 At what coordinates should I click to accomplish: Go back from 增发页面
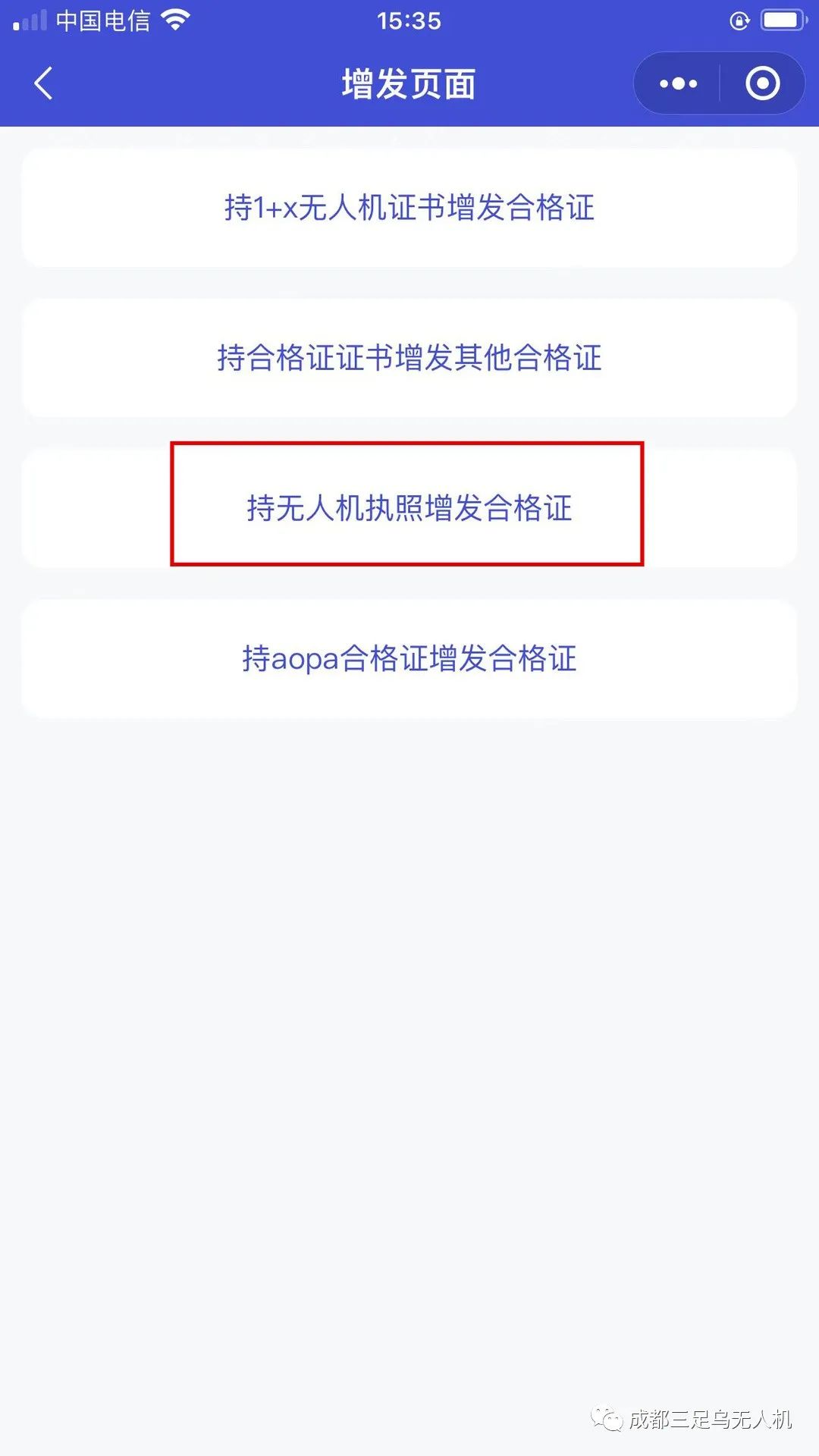[44, 83]
